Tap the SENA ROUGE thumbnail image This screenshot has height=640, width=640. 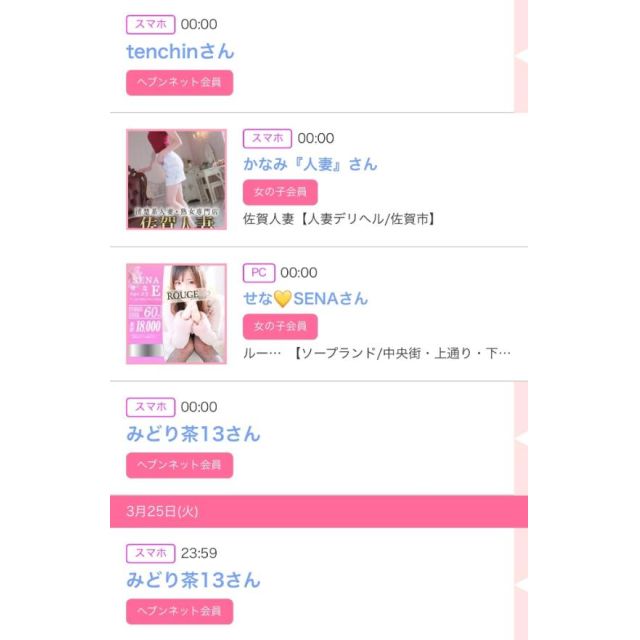pos(176,313)
